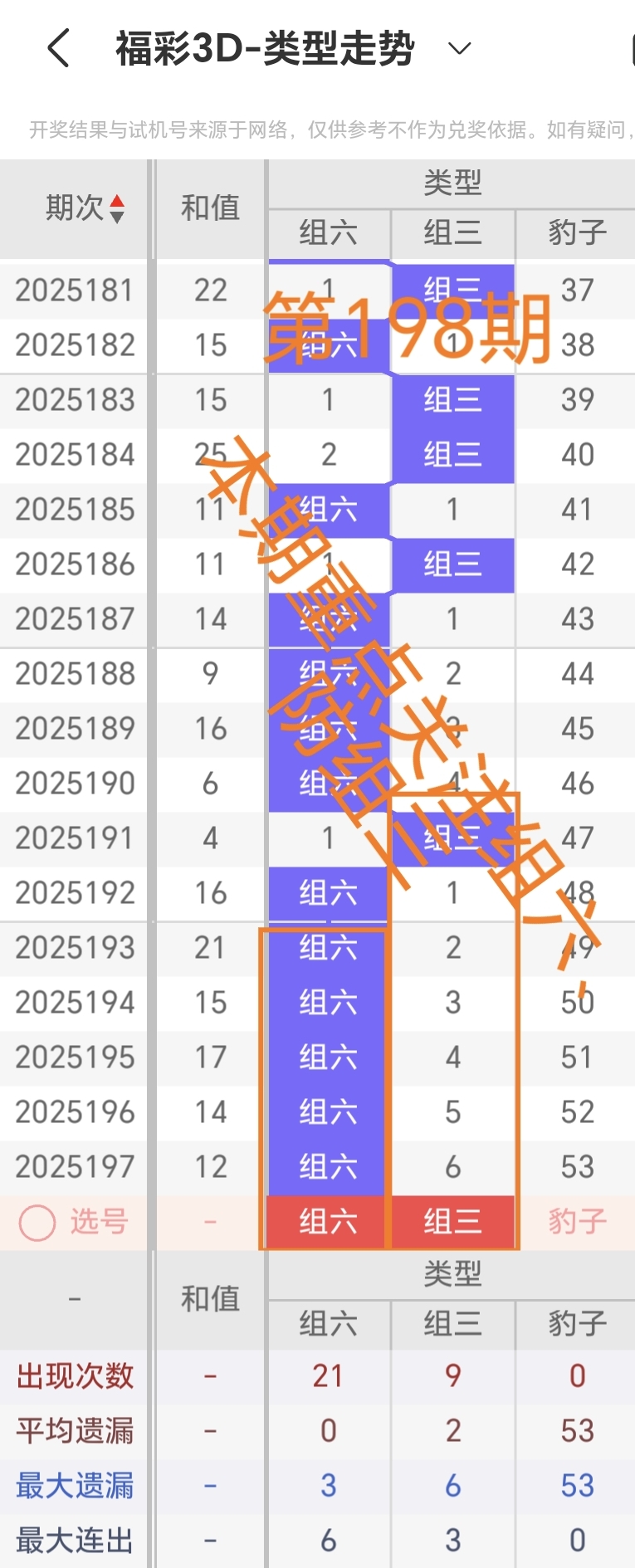Toggle the red 组六 pick in 选号 row

(x=327, y=1221)
